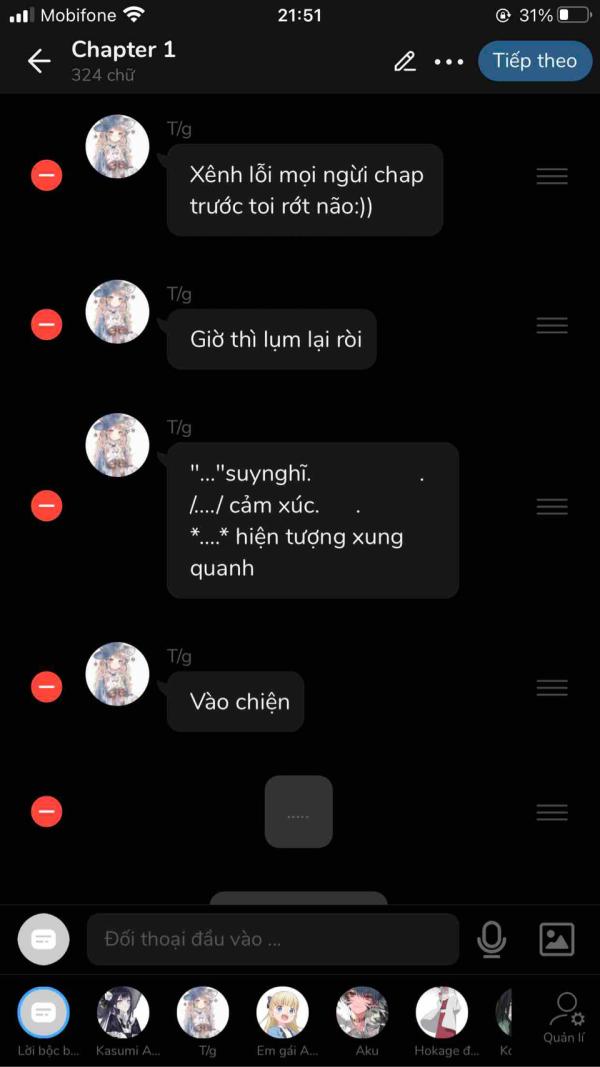Tap the pencil edit icon

pyautogui.click(x=404, y=61)
